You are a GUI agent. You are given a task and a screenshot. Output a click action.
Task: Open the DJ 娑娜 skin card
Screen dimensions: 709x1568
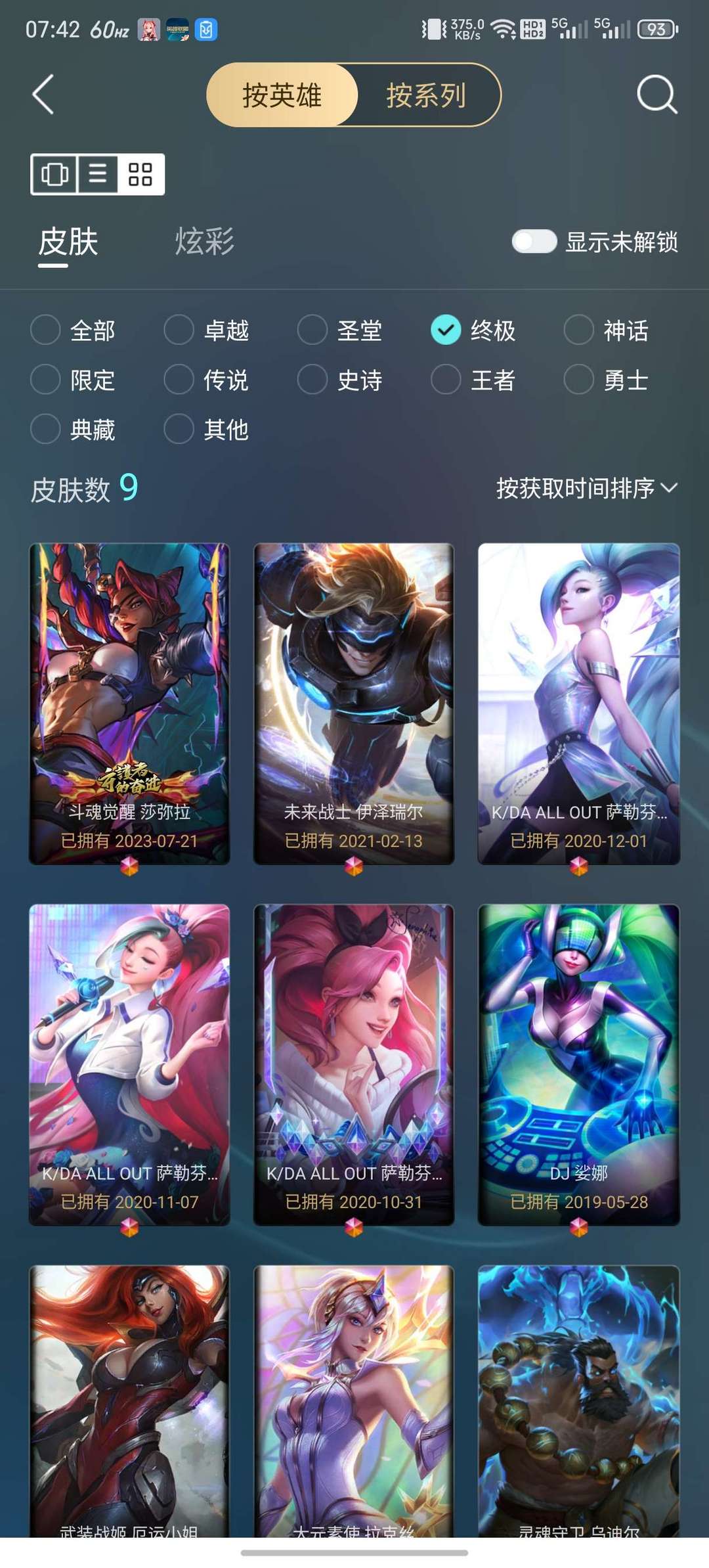[578, 1064]
